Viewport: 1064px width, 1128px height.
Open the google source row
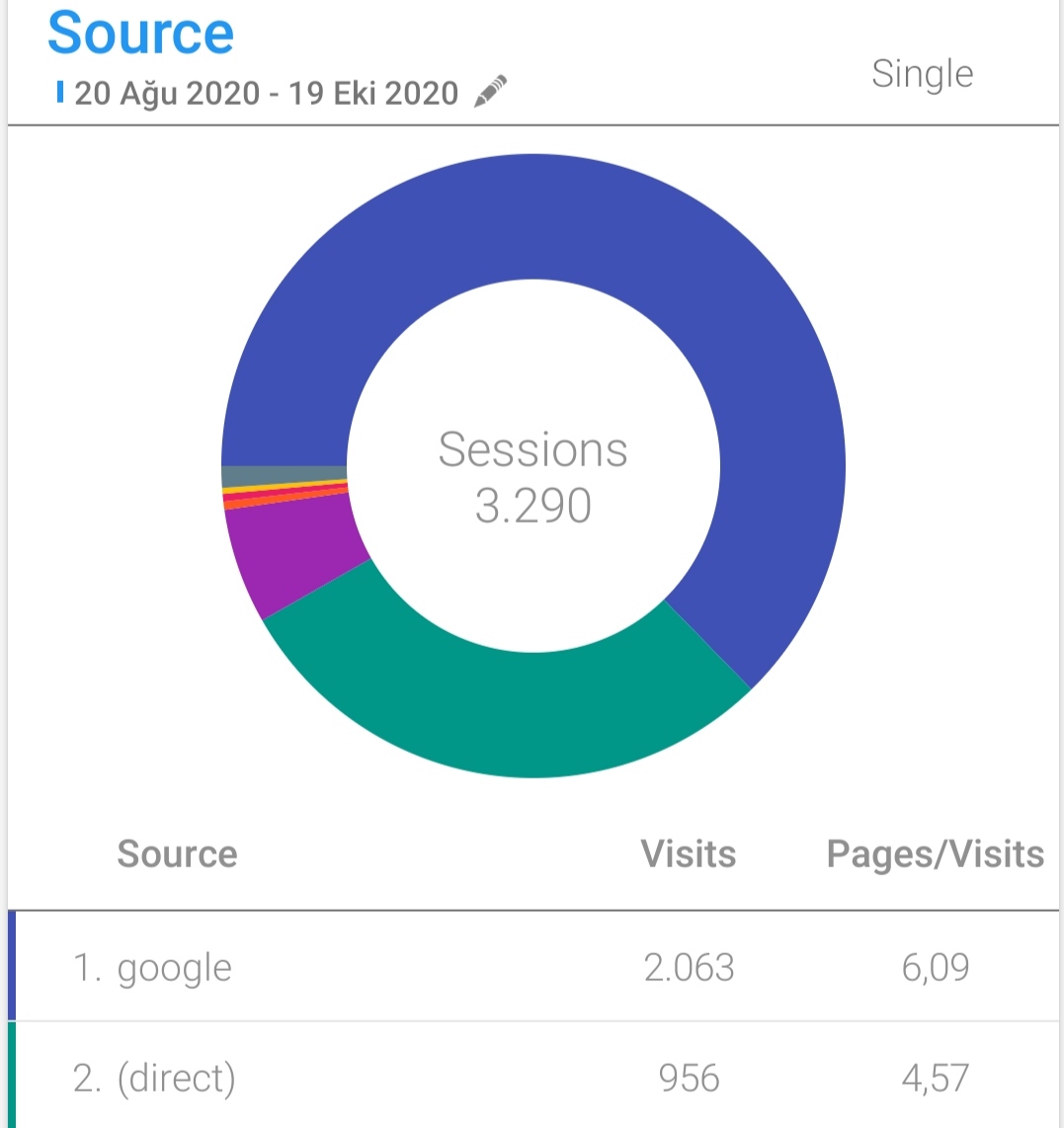533,967
